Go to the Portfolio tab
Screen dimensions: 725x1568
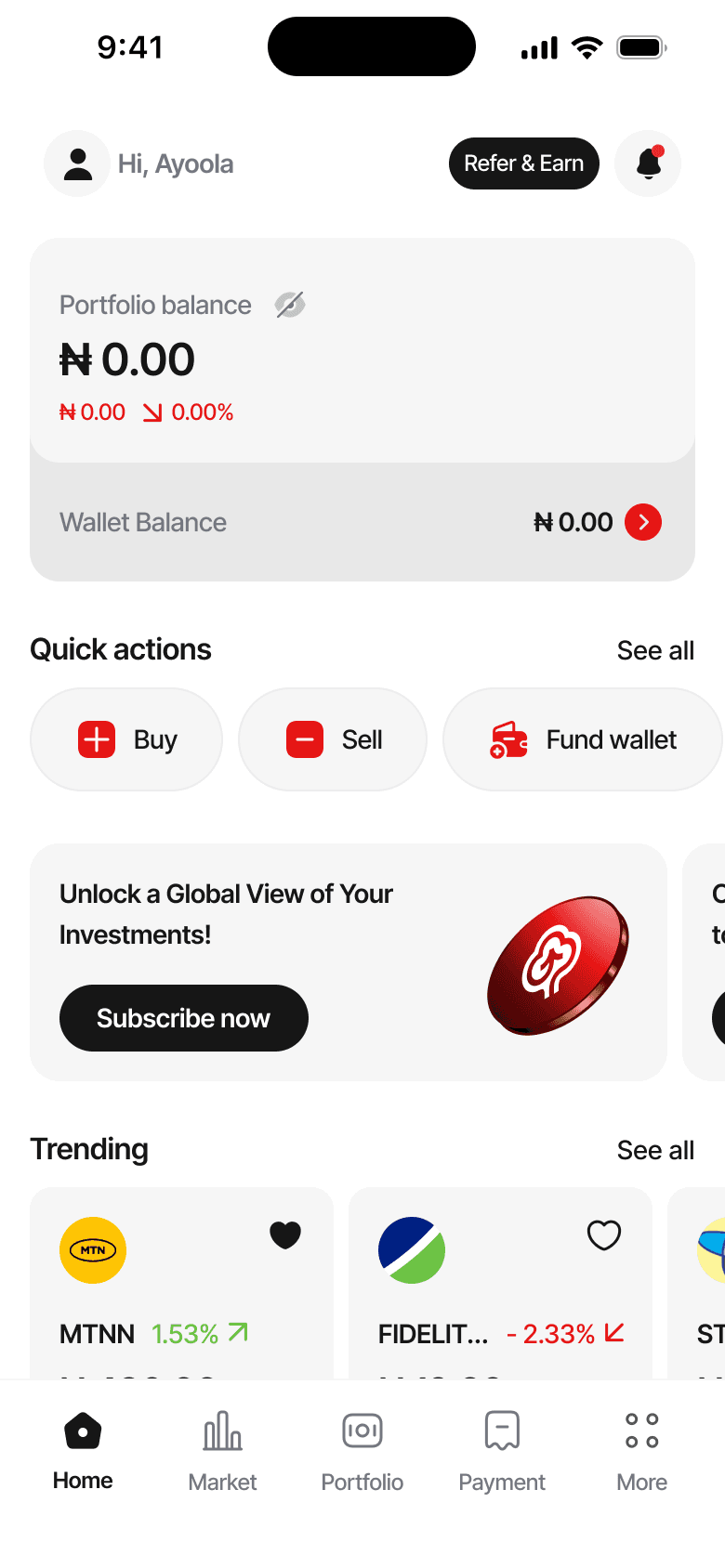362,1449
